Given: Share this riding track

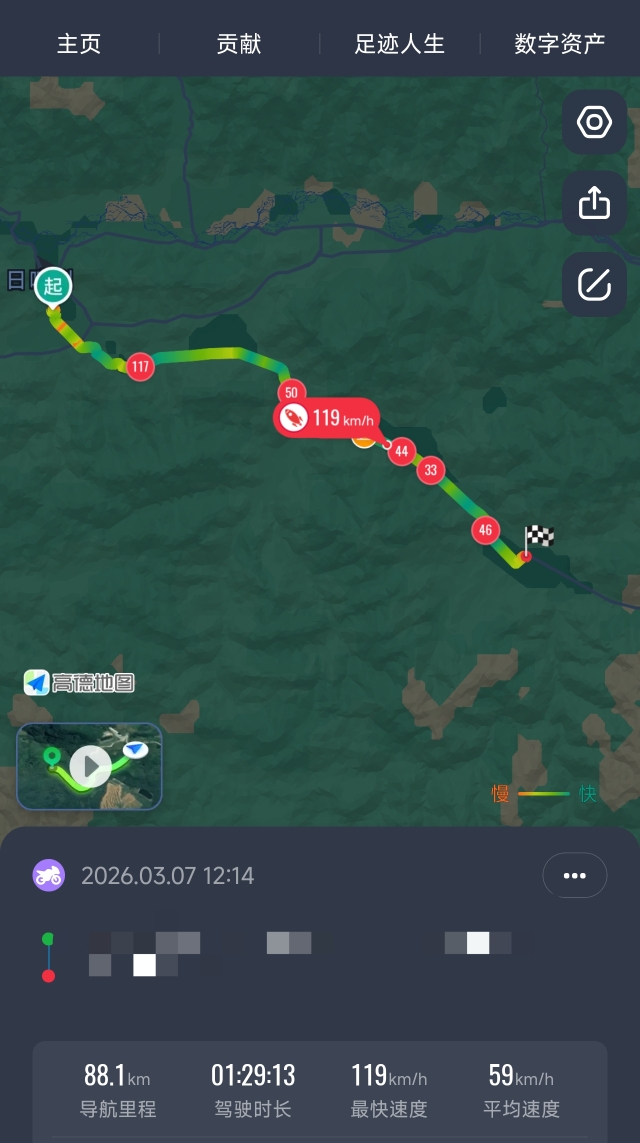Looking at the screenshot, I should pos(594,204).
